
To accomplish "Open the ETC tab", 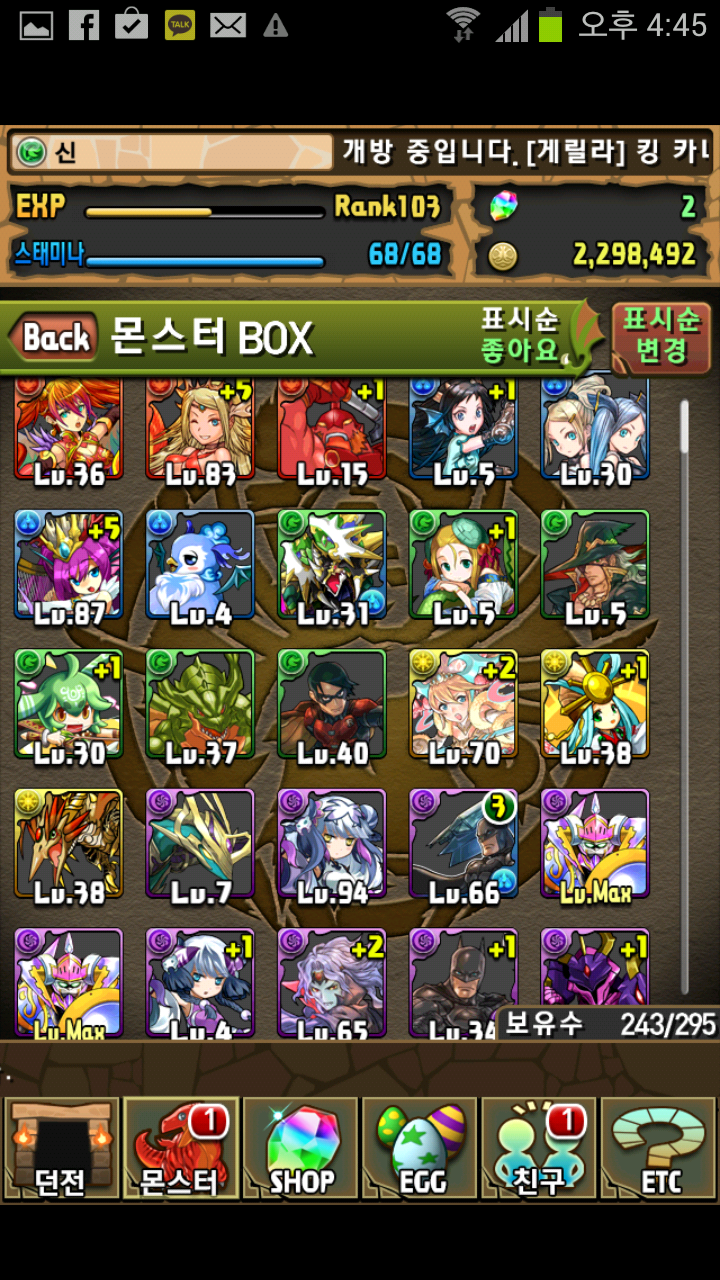I will pos(659,1148).
